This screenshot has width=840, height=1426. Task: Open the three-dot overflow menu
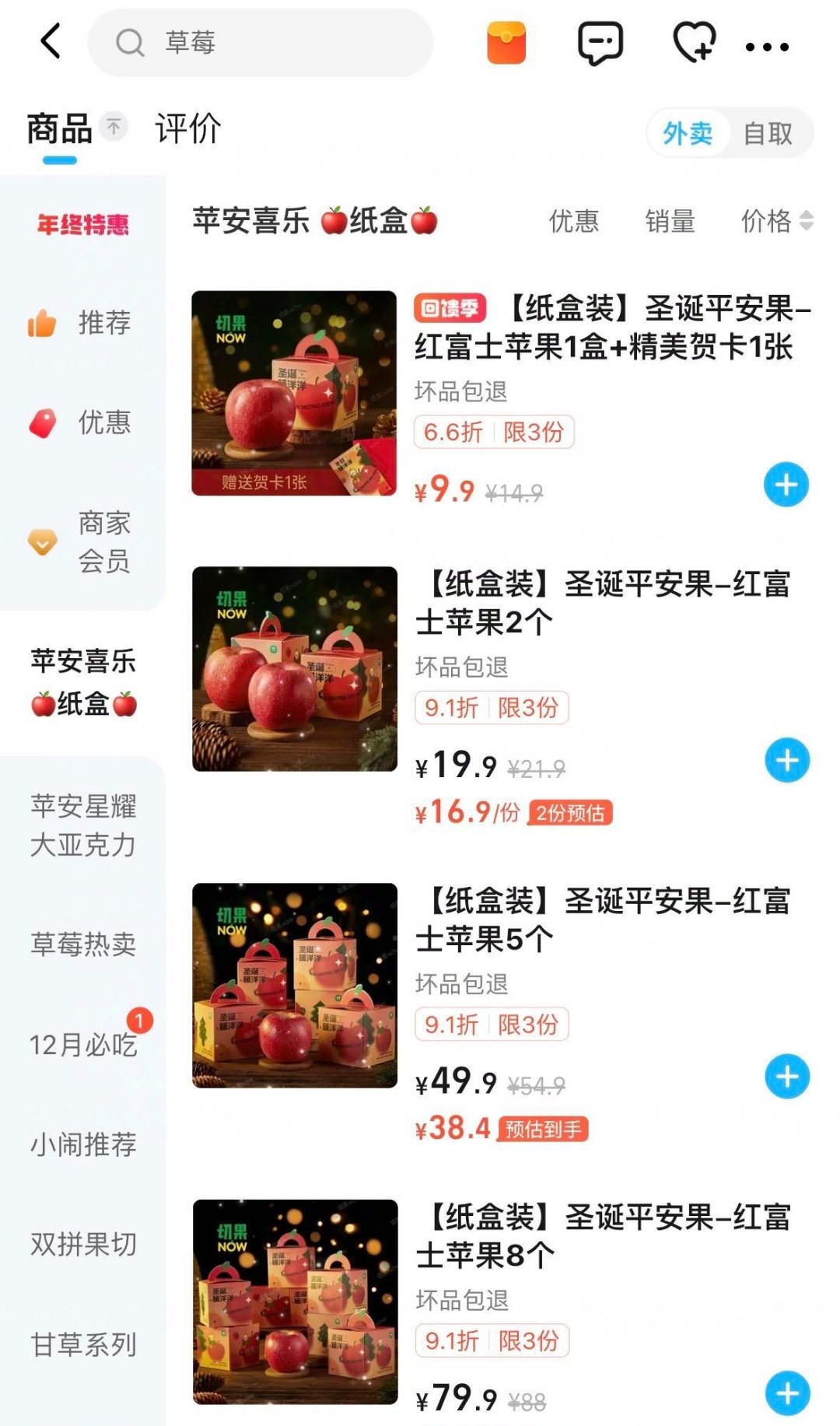(x=767, y=47)
